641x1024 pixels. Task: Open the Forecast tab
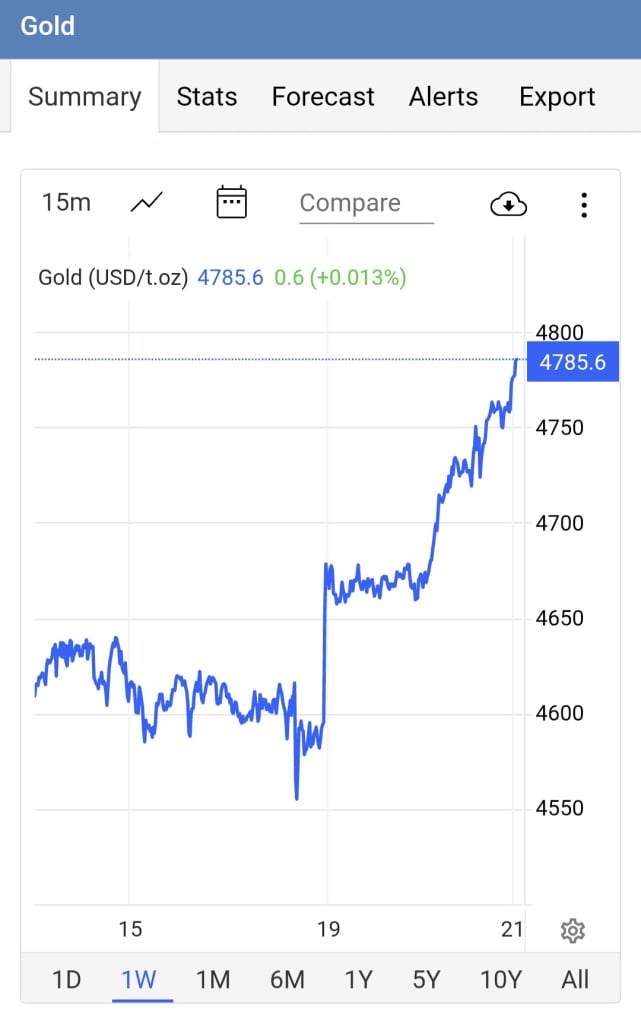click(x=323, y=97)
